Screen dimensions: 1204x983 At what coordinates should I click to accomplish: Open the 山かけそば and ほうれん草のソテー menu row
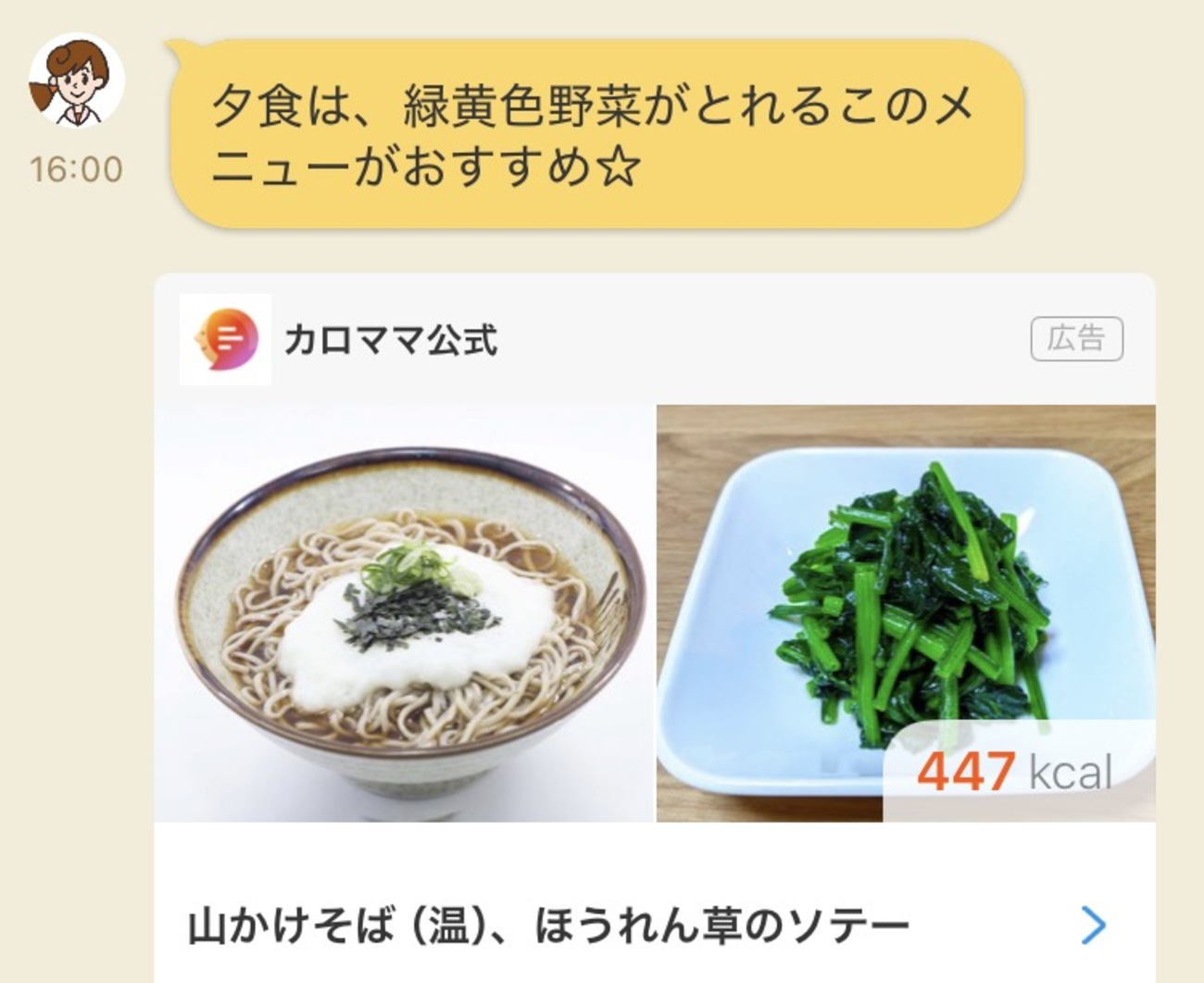pos(648,925)
